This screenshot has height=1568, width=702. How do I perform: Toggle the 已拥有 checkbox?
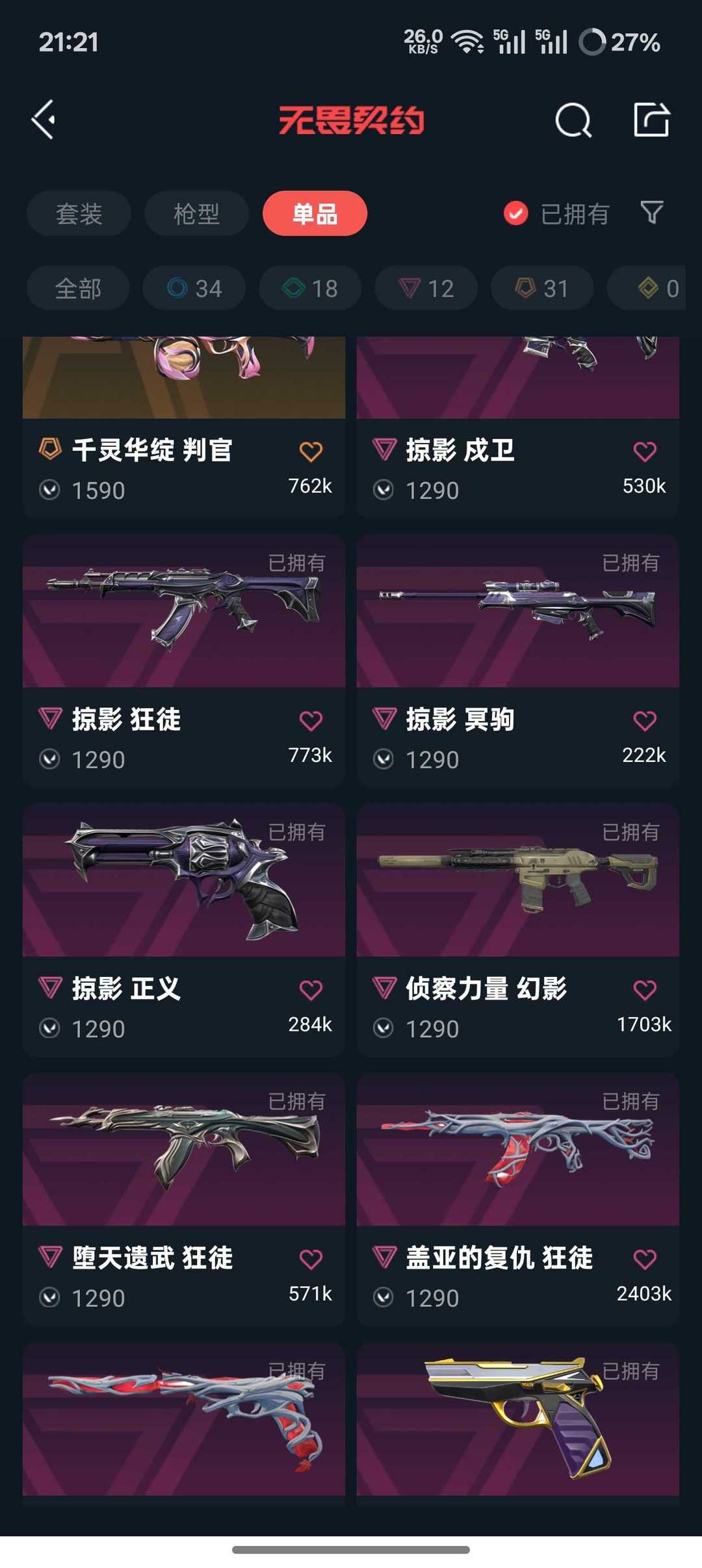[x=516, y=214]
